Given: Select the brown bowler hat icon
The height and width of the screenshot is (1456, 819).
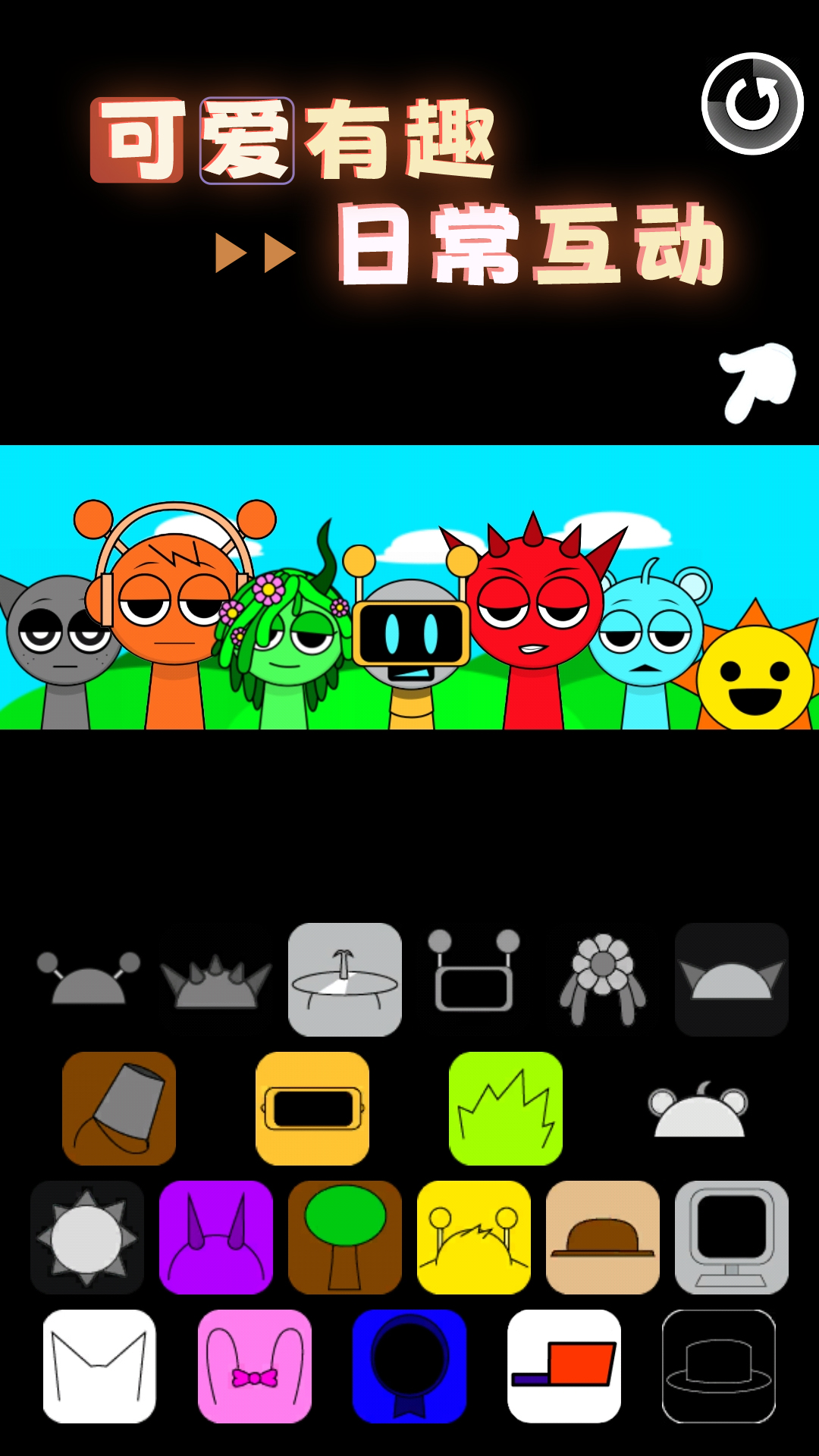Looking at the screenshot, I should pos(603,1237).
